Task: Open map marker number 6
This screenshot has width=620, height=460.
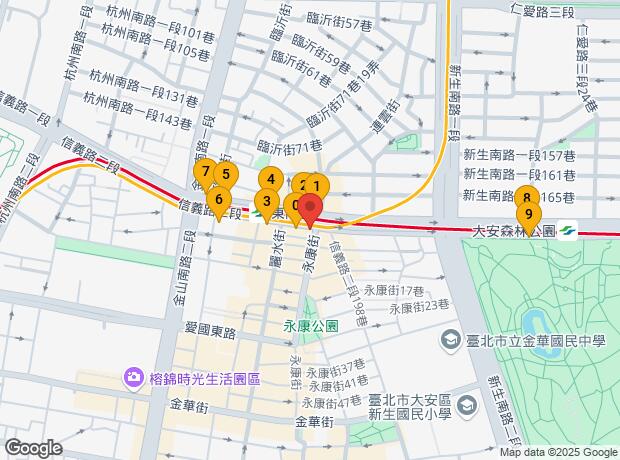Action: [x=217, y=200]
